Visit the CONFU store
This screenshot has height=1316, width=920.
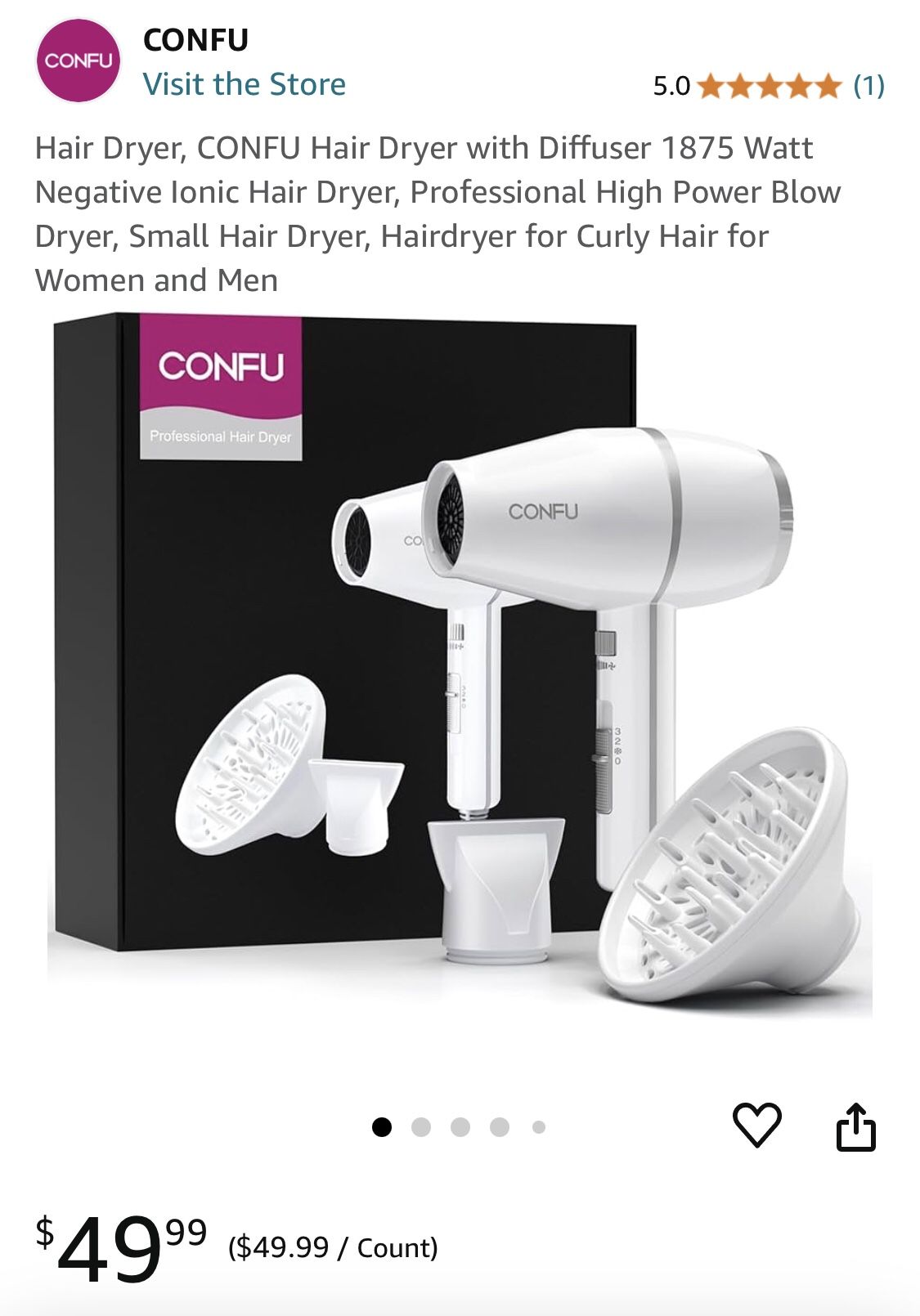click(x=244, y=84)
